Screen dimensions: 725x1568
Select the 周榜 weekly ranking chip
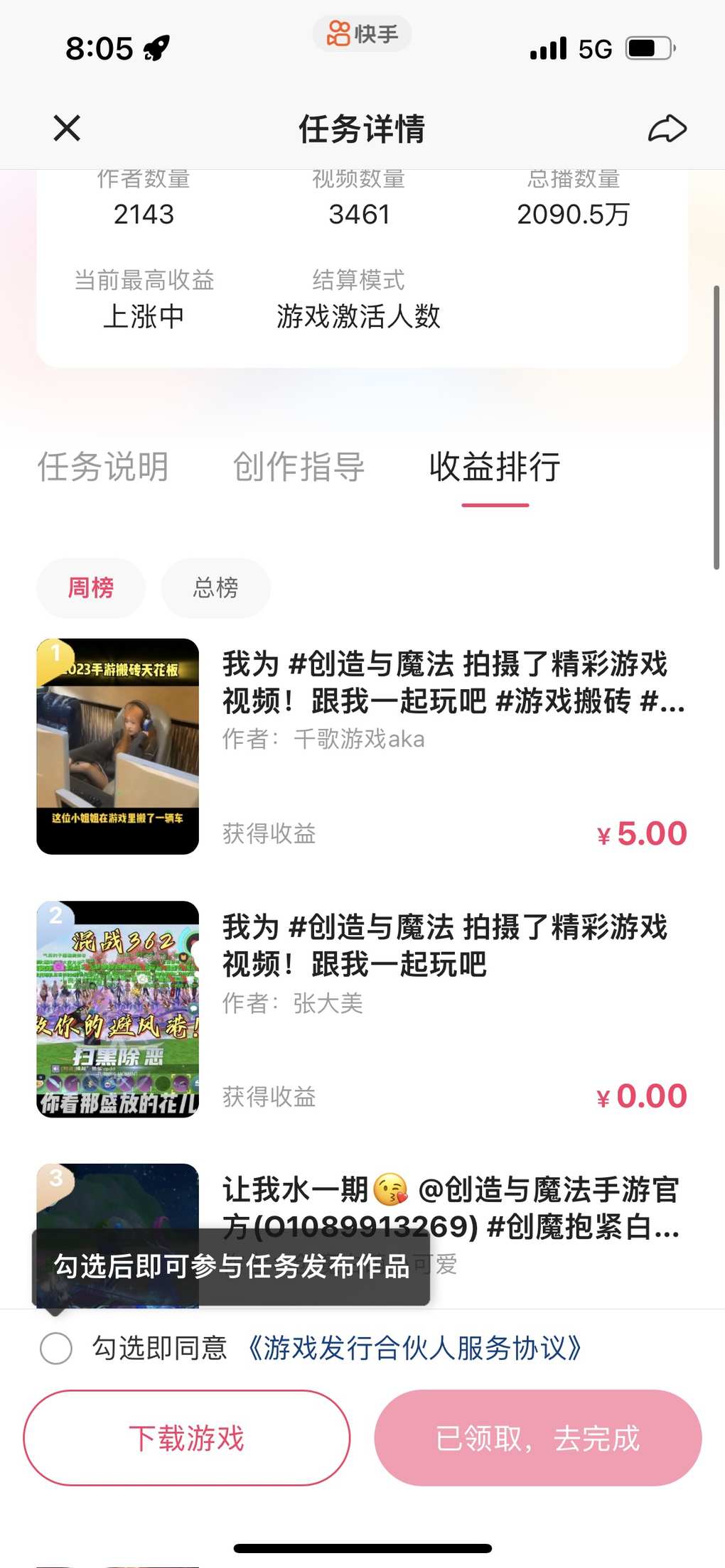91,588
